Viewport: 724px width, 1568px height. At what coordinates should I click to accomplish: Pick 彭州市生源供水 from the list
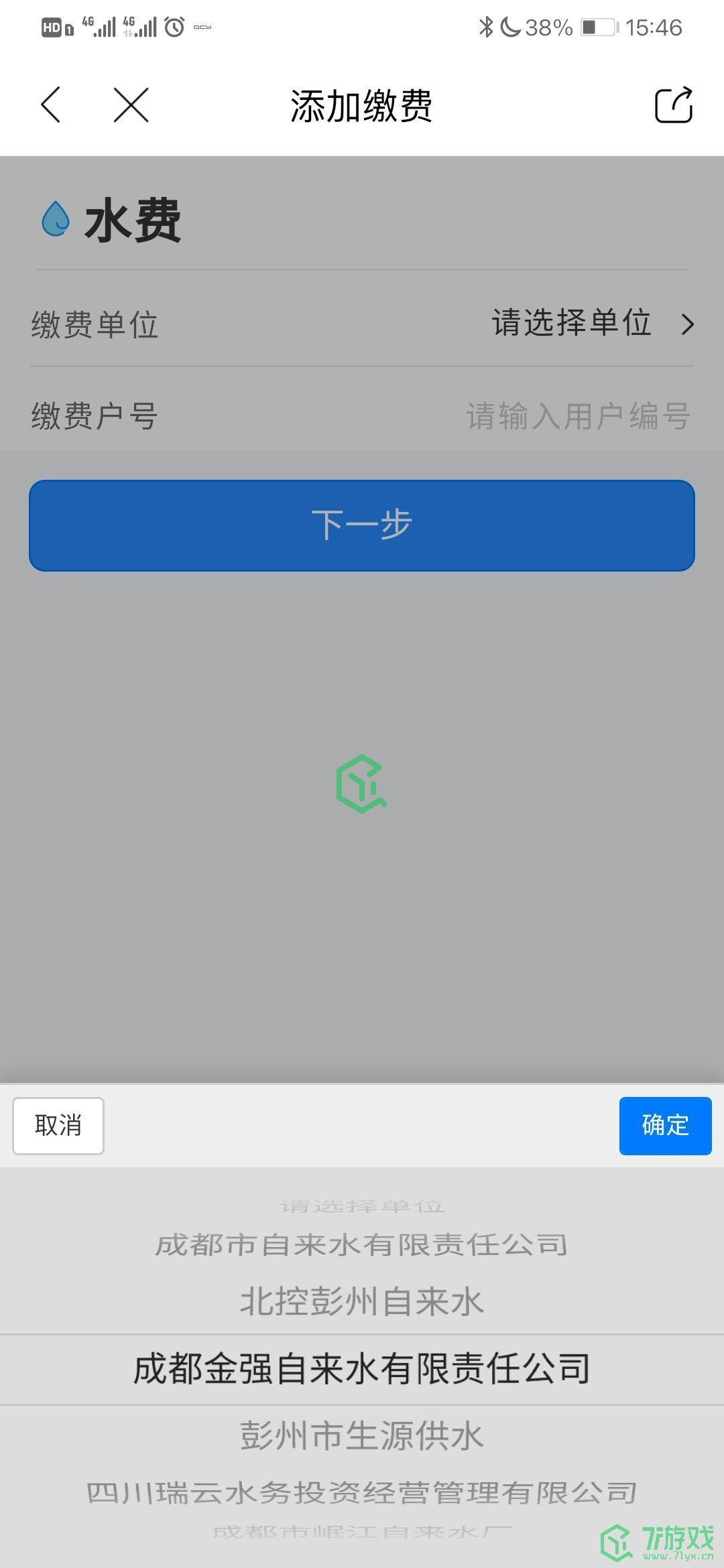(x=362, y=1436)
